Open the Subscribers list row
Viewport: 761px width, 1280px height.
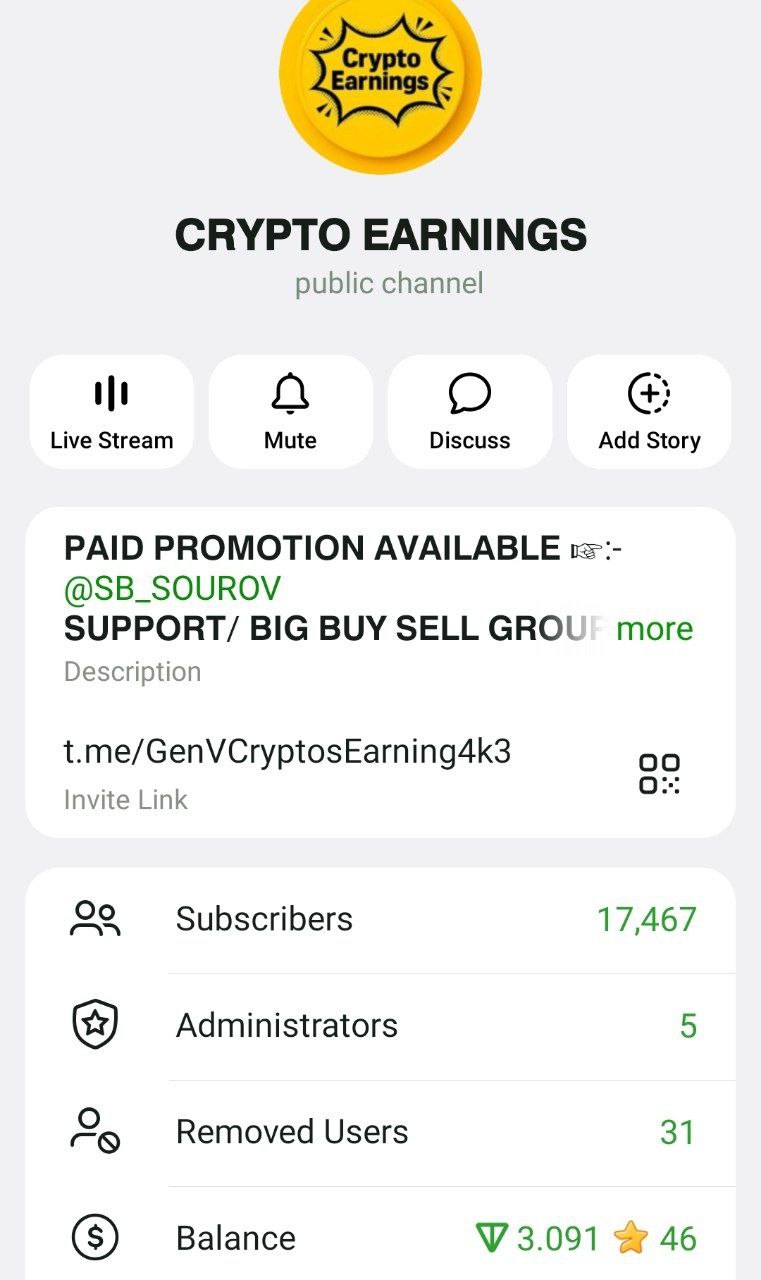point(380,917)
